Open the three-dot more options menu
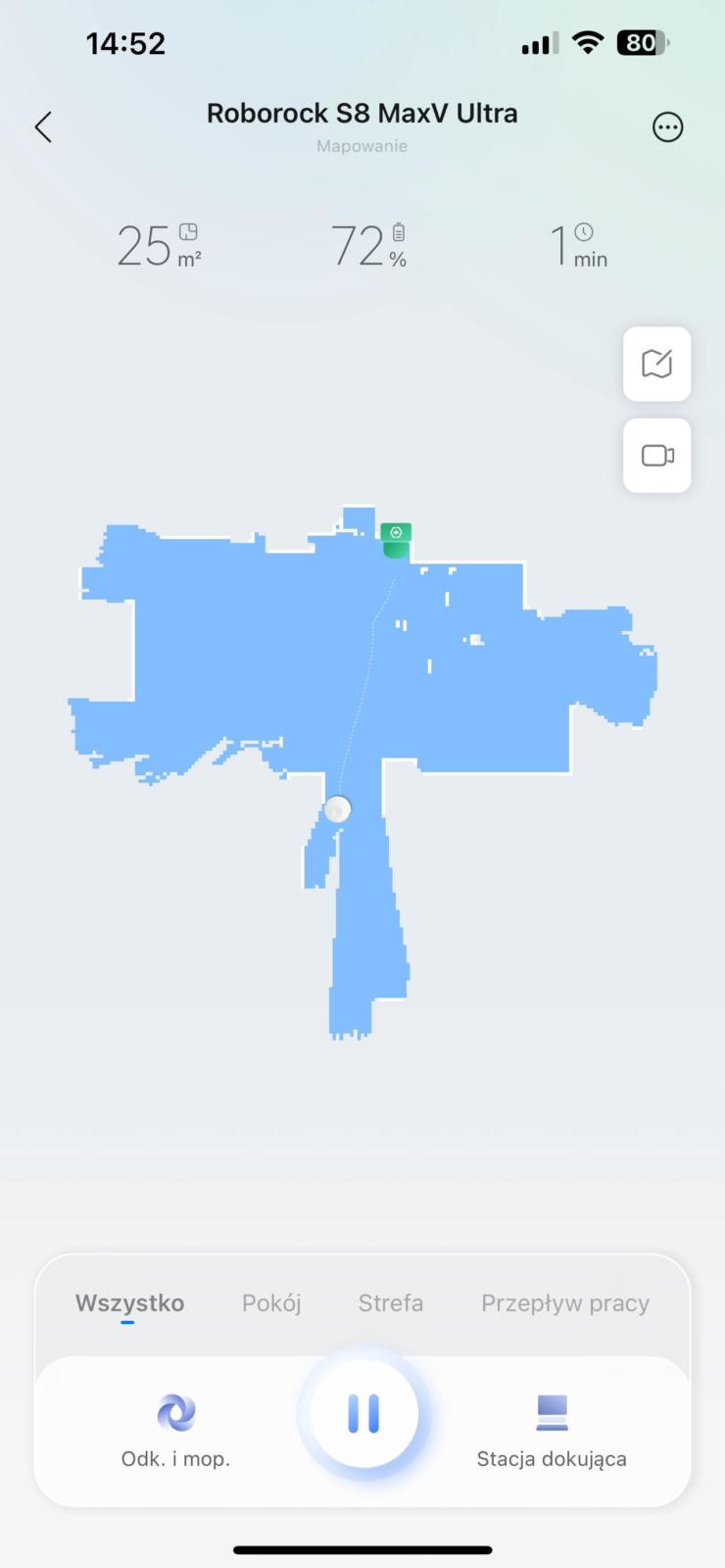Image resolution: width=725 pixels, height=1568 pixels. pos(667,127)
